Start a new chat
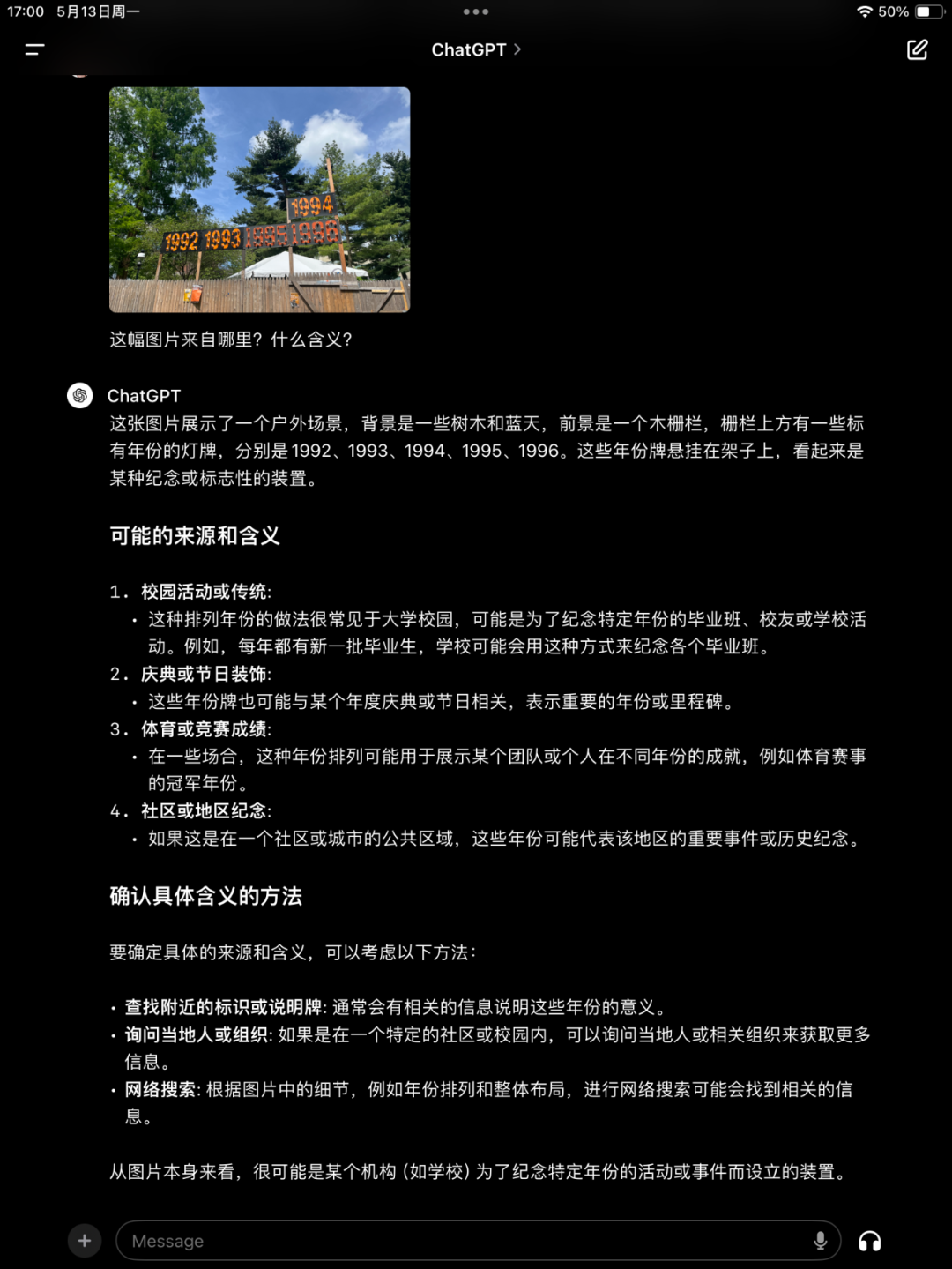 click(x=917, y=50)
